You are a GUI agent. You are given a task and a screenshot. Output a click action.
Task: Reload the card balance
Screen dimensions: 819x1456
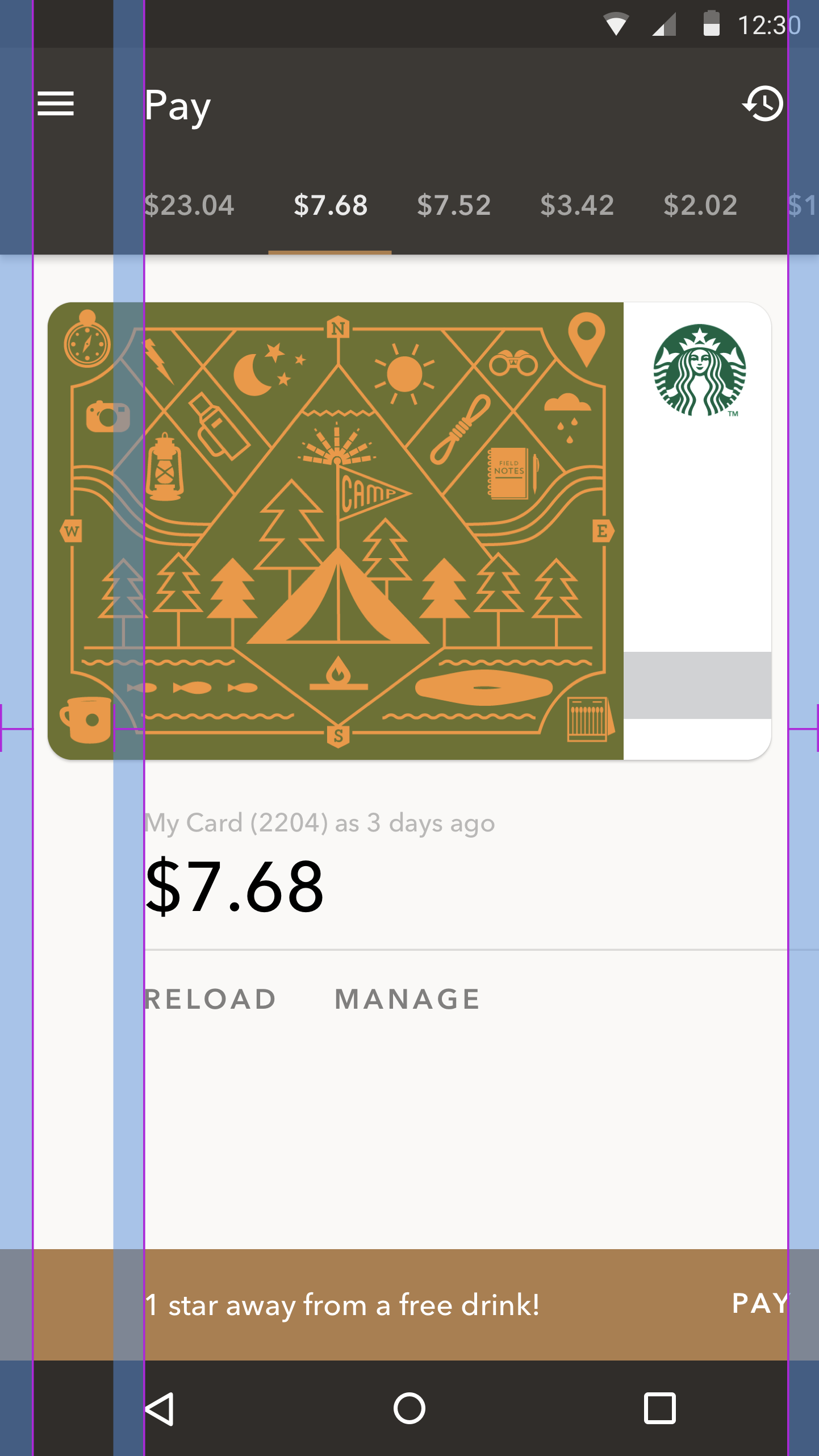[211, 999]
